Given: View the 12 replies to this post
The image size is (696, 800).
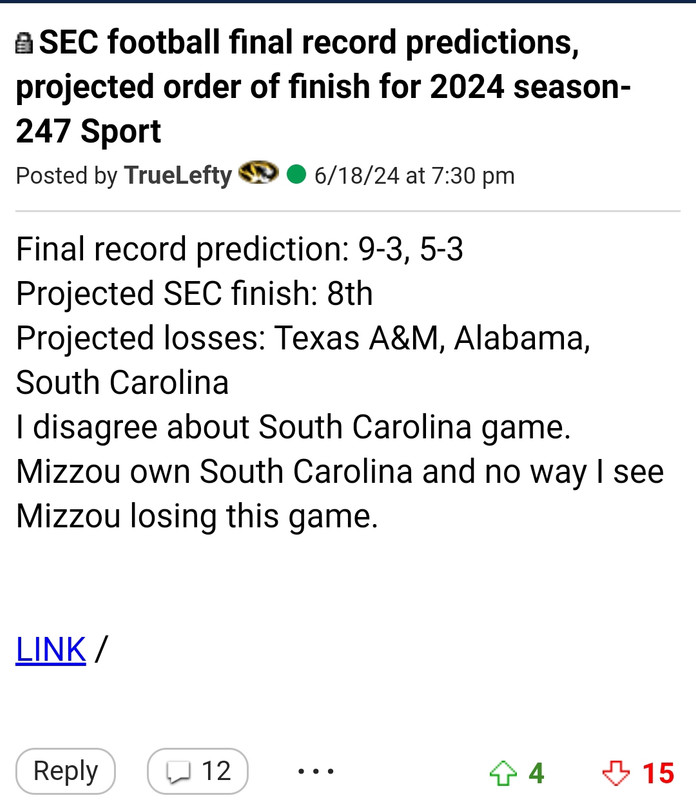Looking at the screenshot, I should (198, 771).
